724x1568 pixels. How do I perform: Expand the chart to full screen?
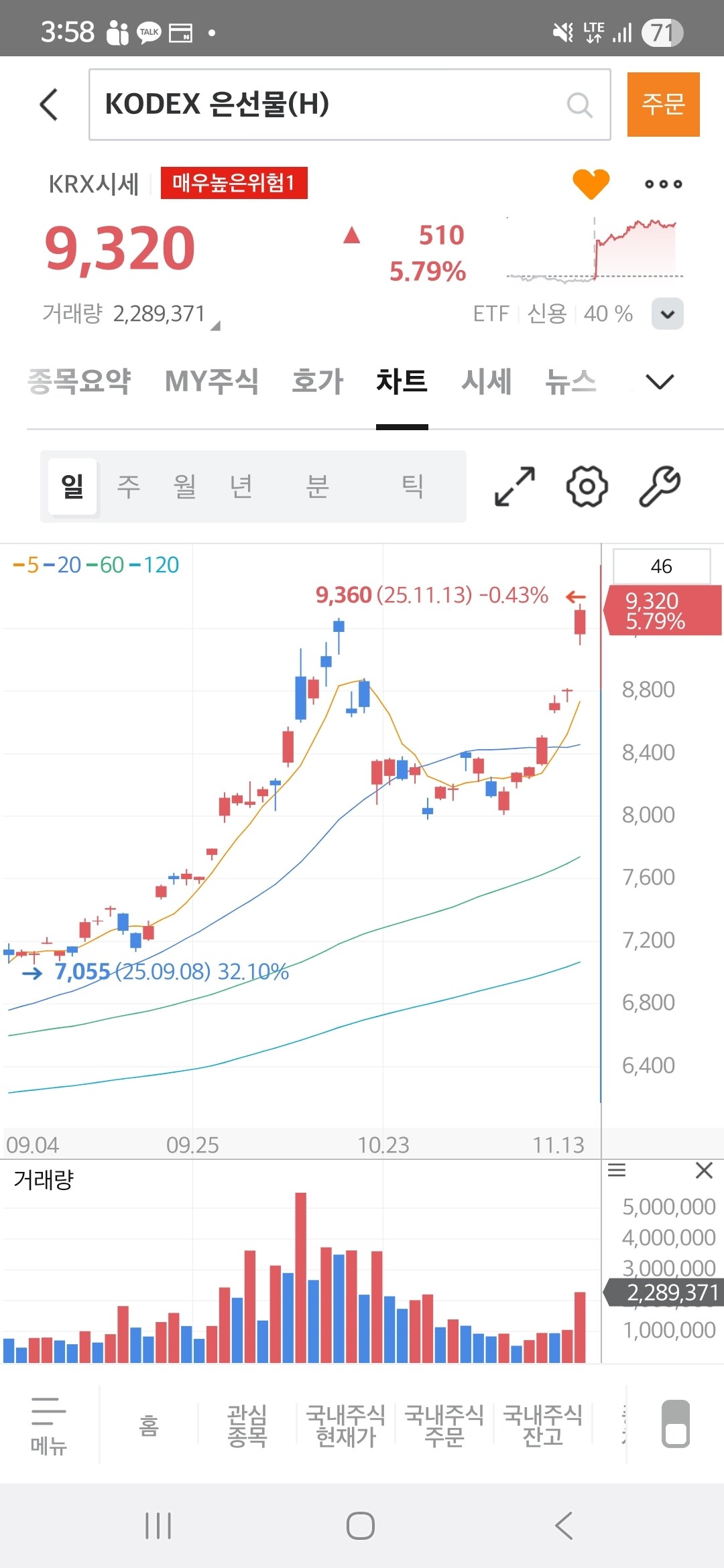pos(515,486)
